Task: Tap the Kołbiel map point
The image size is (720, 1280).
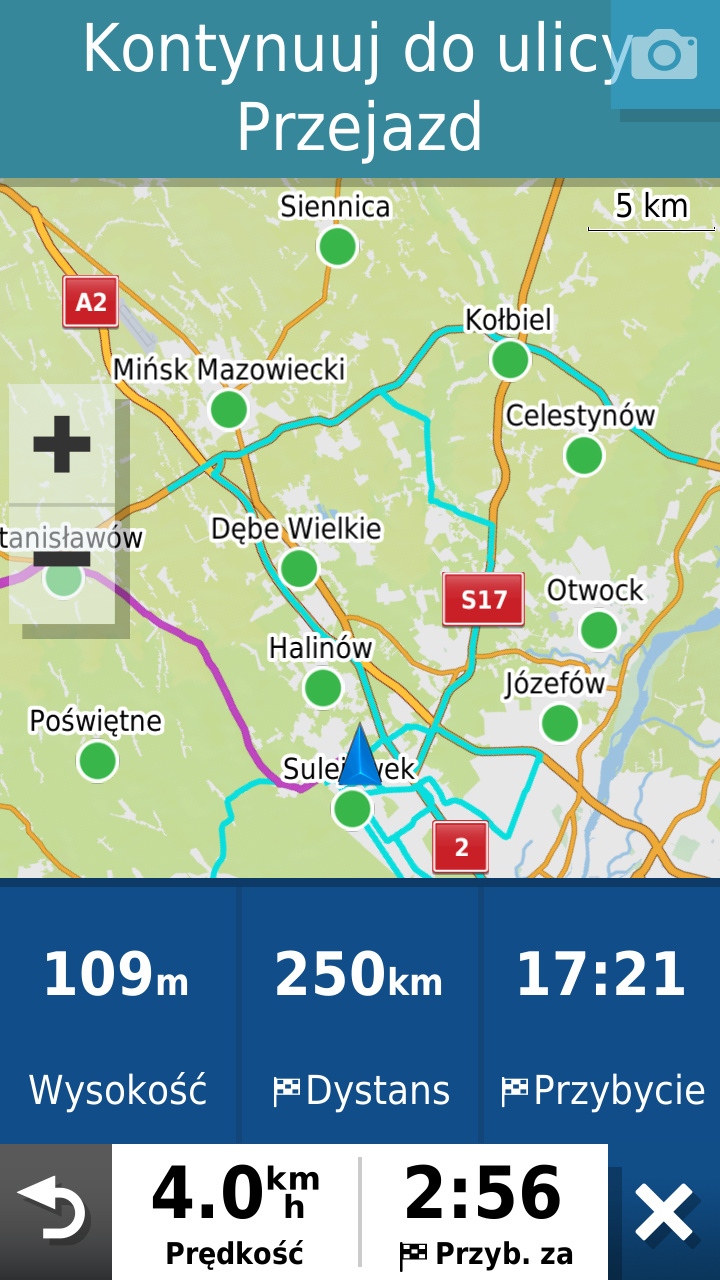Action: tap(510, 359)
